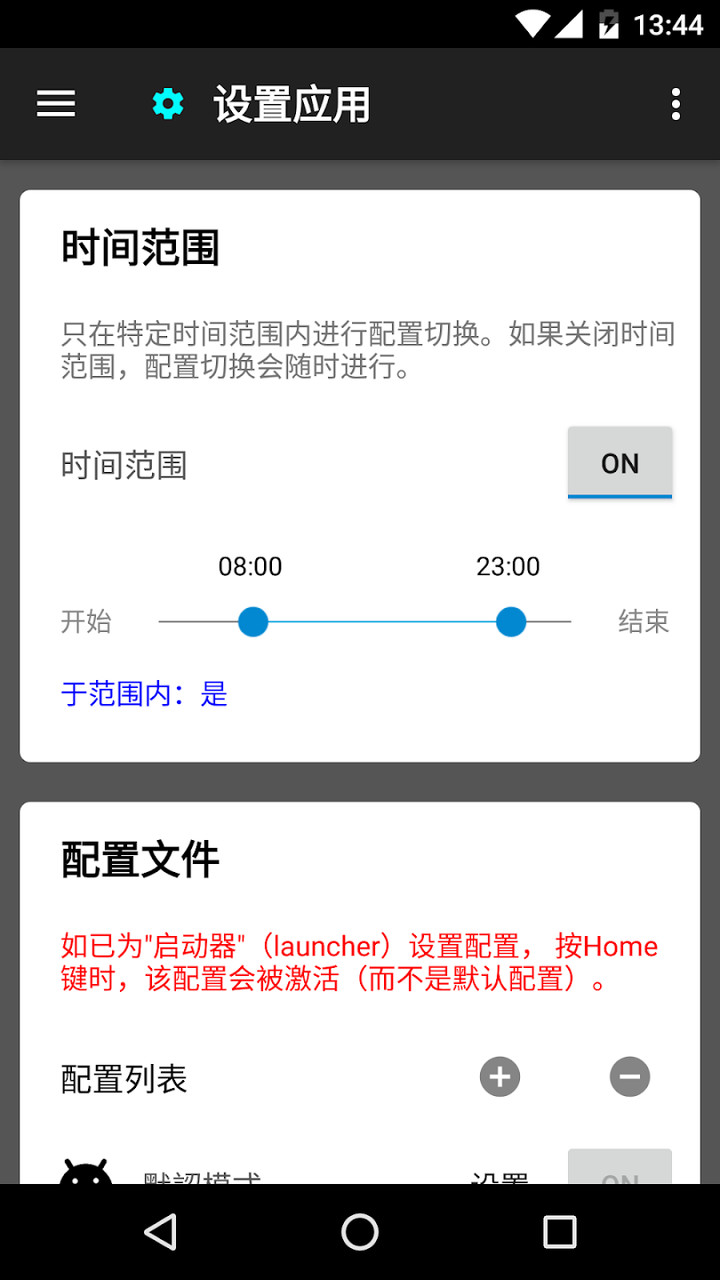This screenshot has height=1280, width=720.
Task: Open the settings gear icon in the toolbar
Action: pos(167,103)
